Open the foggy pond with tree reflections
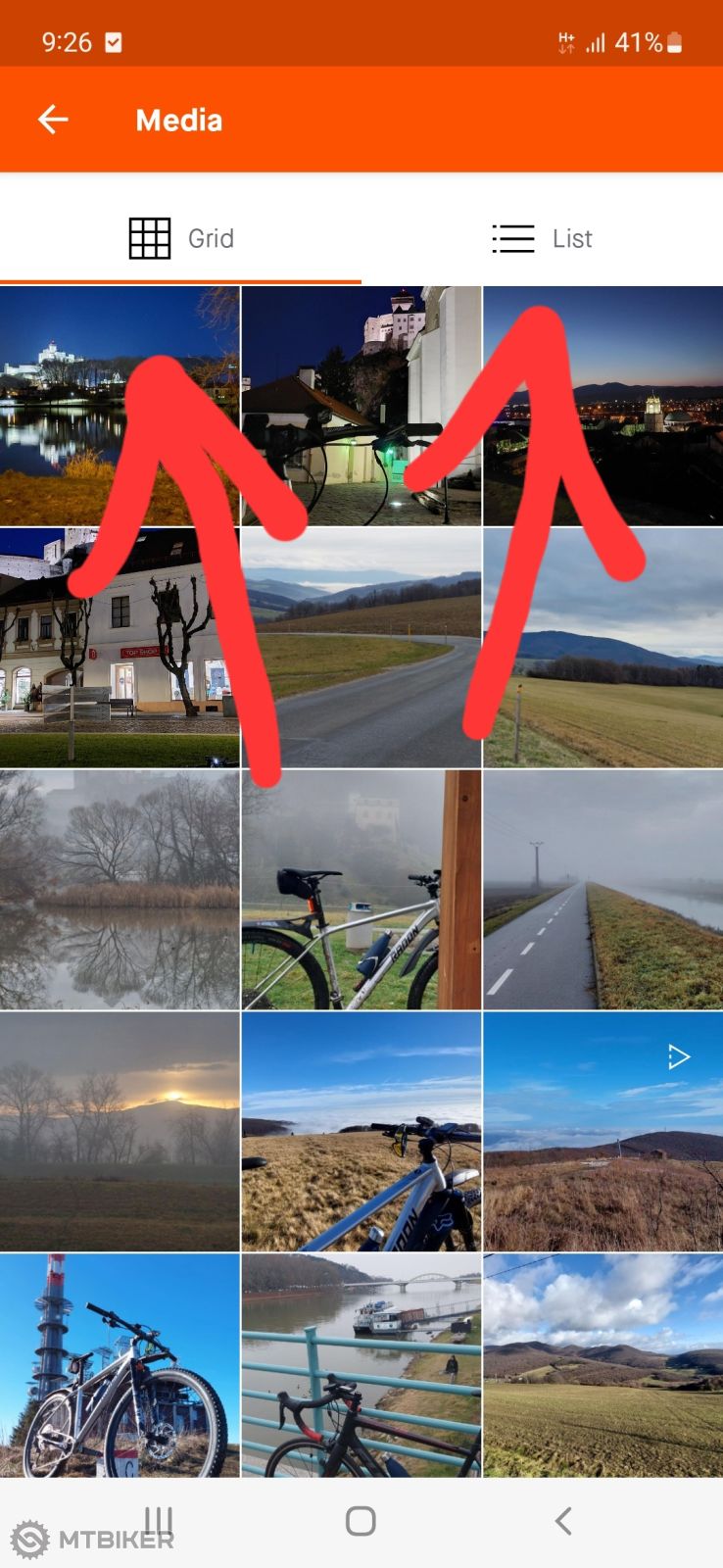Viewport: 723px width, 1568px height. pyautogui.click(x=120, y=889)
